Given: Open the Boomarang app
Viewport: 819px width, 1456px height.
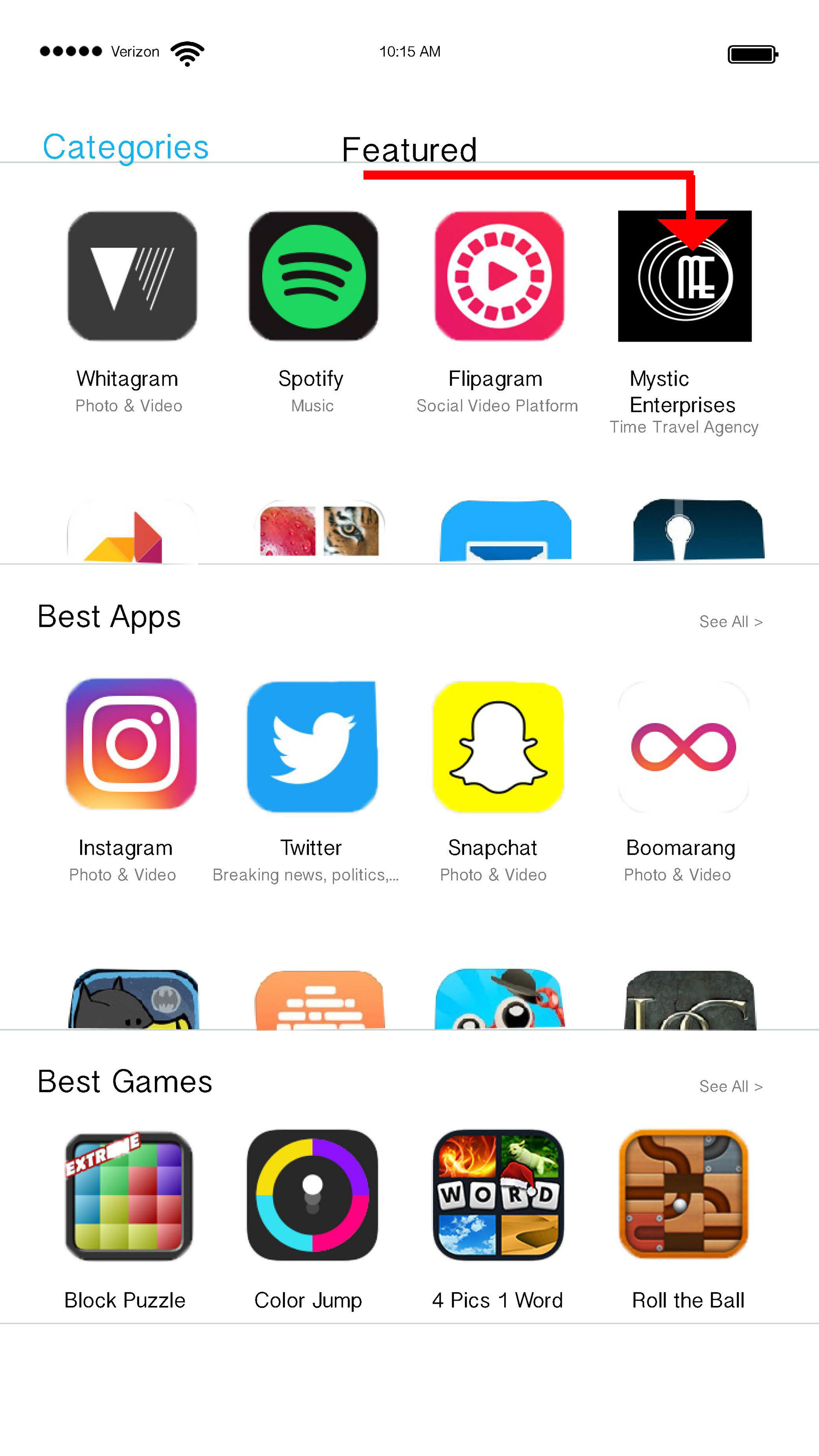Looking at the screenshot, I should (683, 746).
